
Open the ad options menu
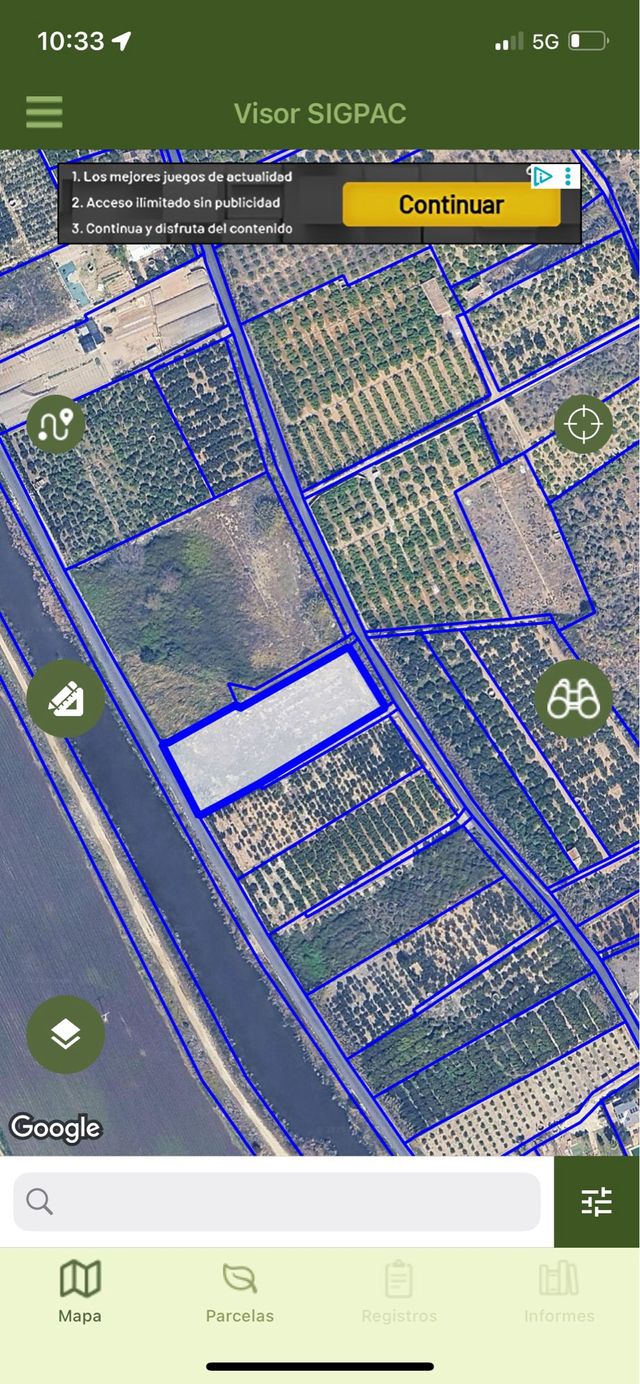(568, 177)
